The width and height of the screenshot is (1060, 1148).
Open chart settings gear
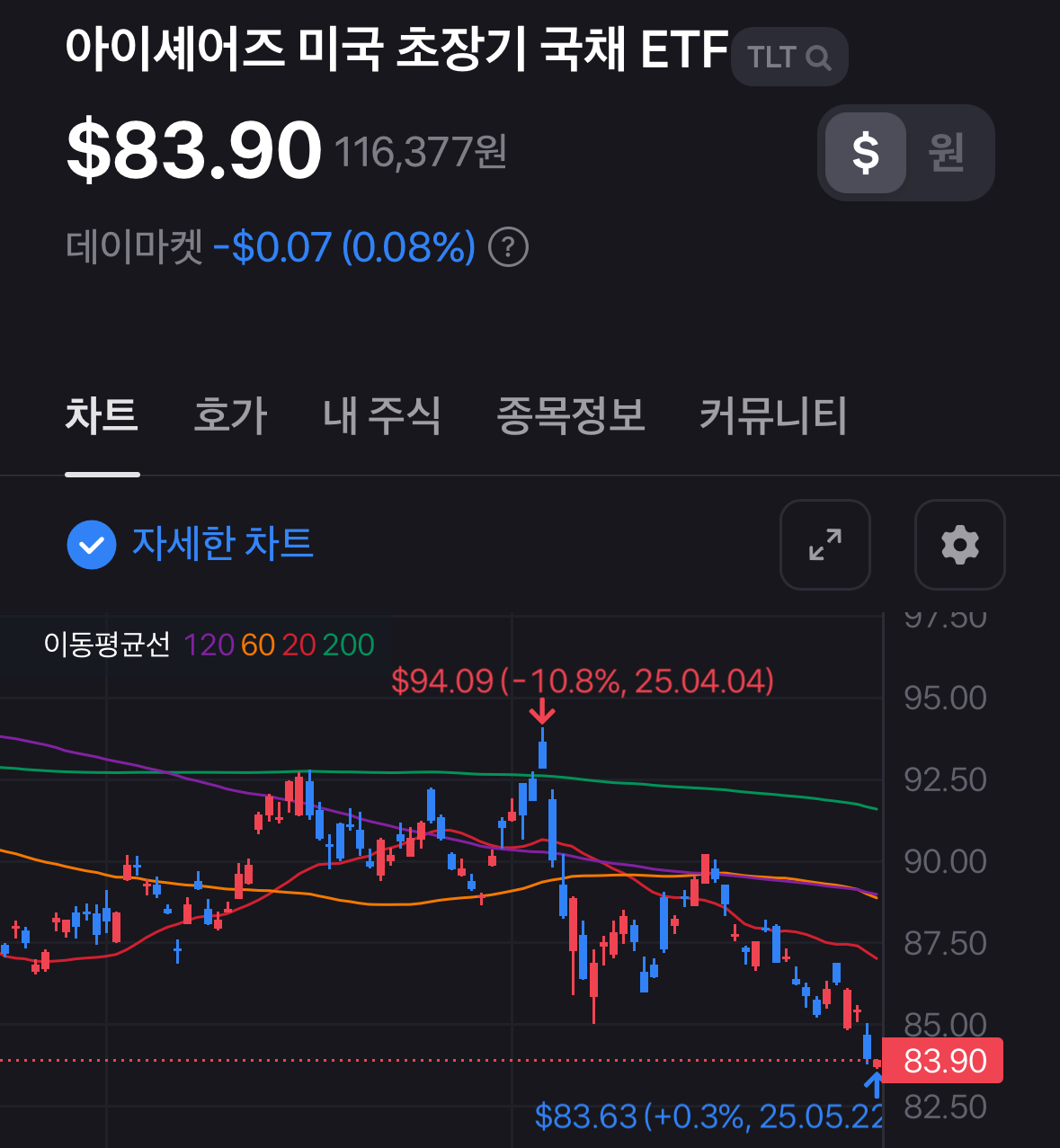(959, 545)
